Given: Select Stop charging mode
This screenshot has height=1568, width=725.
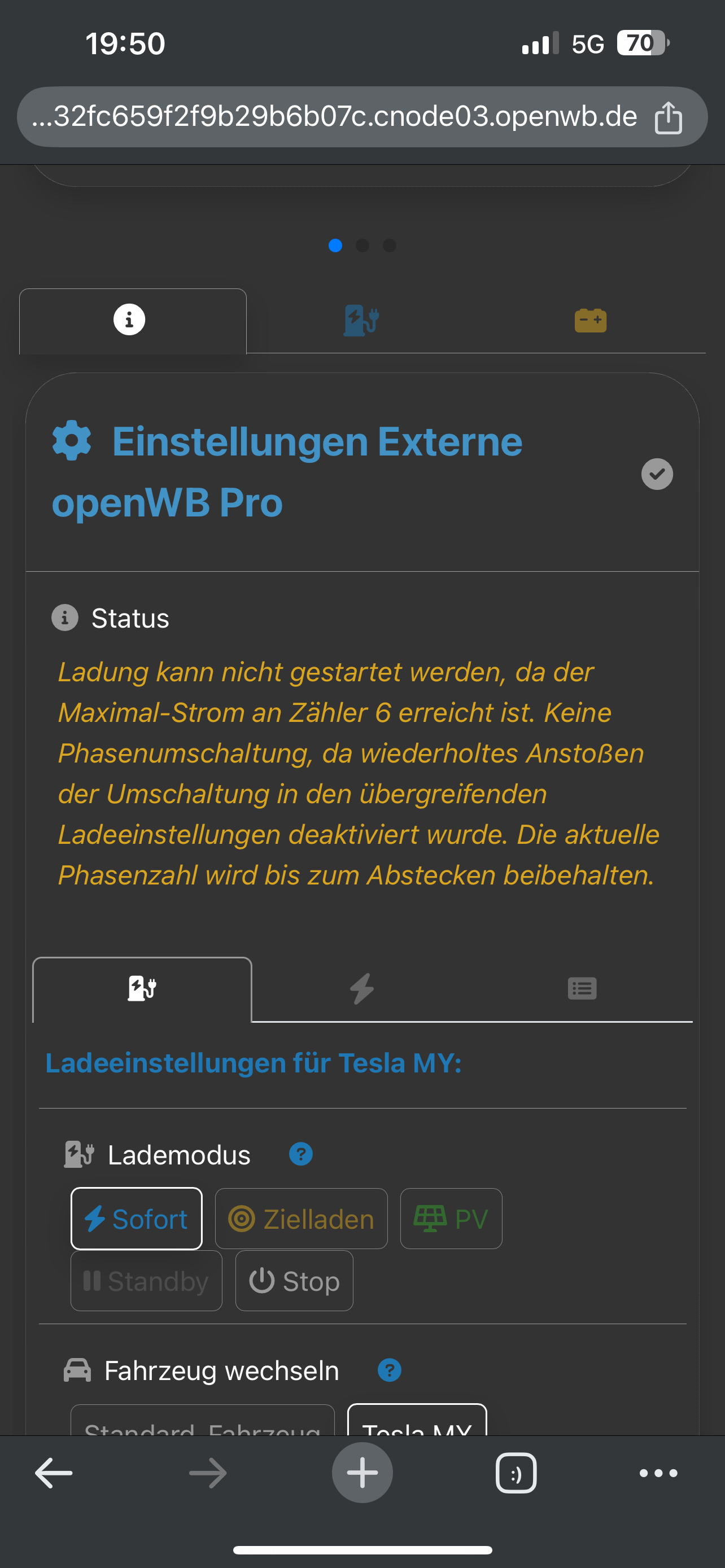Looking at the screenshot, I should pyautogui.click(x=294, y=1281).
